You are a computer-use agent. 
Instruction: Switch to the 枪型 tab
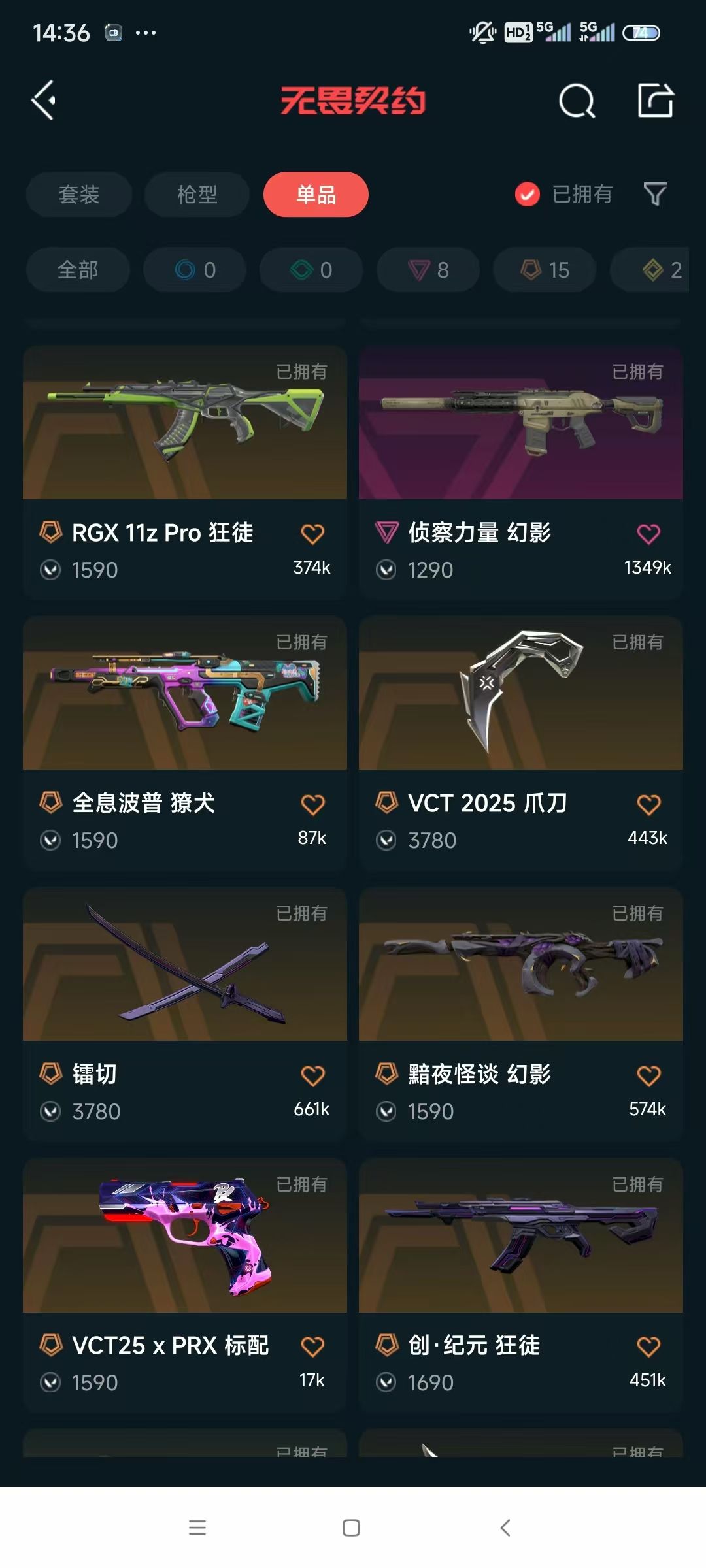197,194
